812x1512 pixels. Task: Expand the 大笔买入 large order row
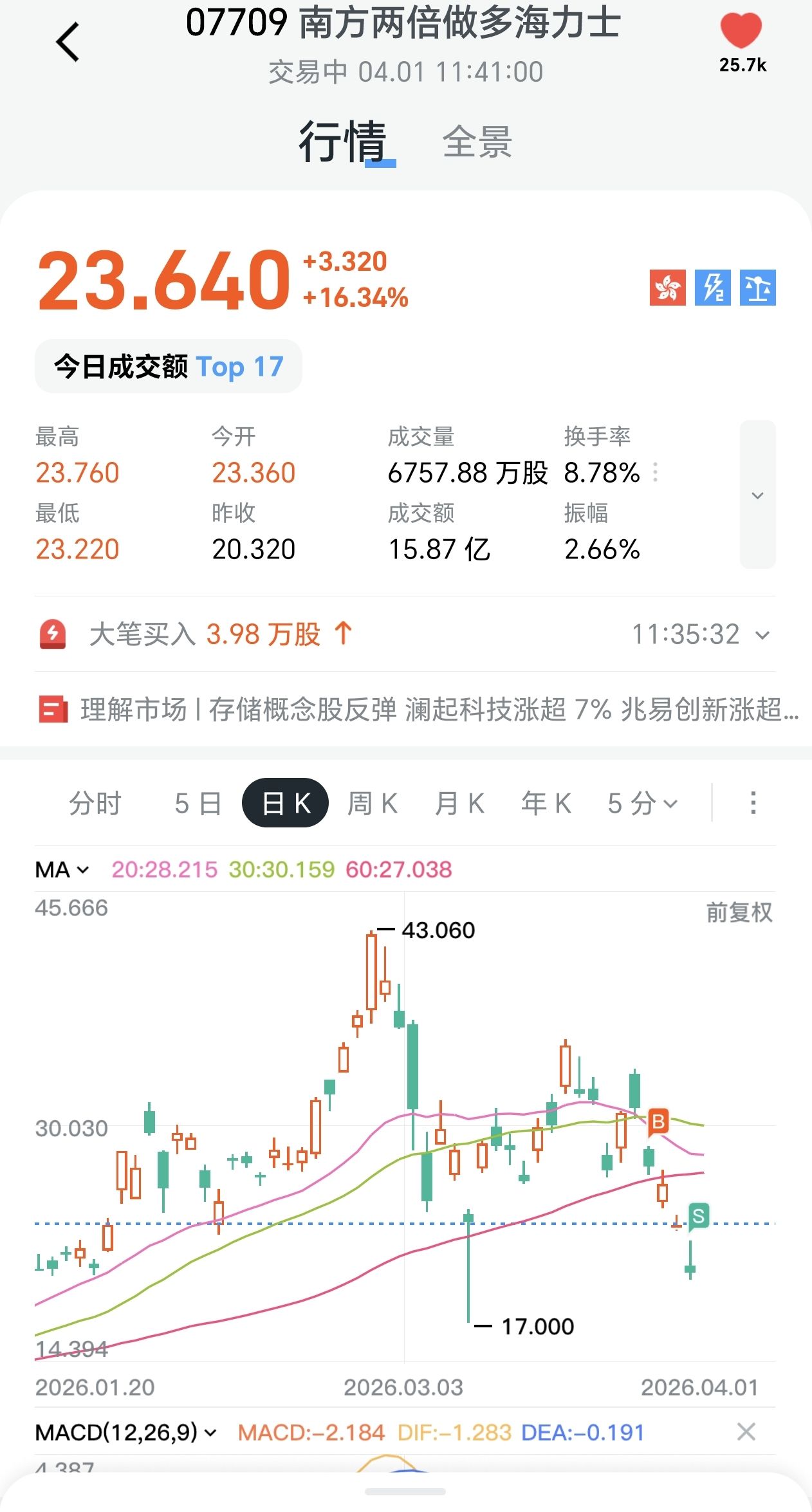(763, 635)
